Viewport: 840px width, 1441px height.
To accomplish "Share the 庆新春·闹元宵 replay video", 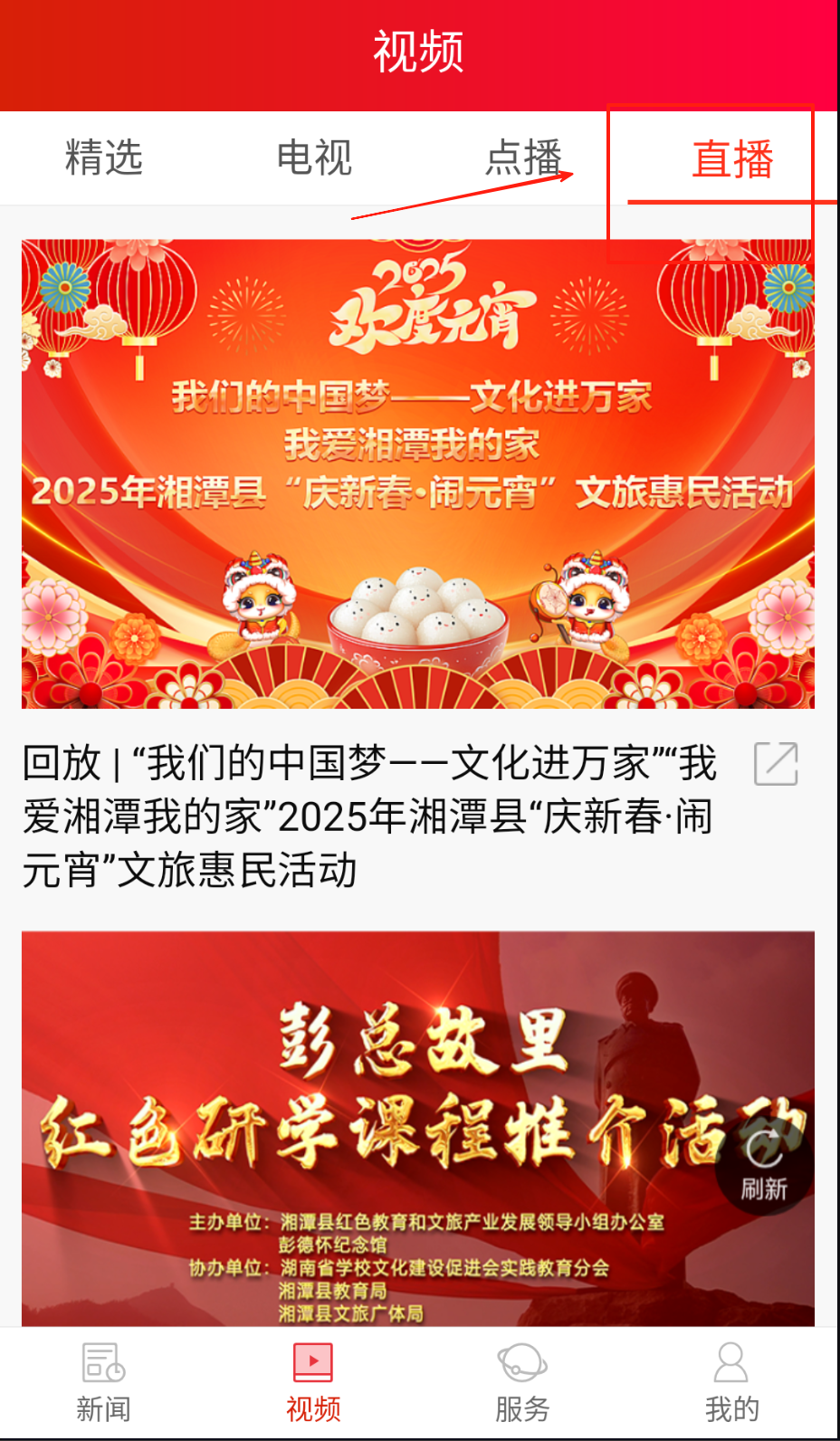I will tap(776, 763).
